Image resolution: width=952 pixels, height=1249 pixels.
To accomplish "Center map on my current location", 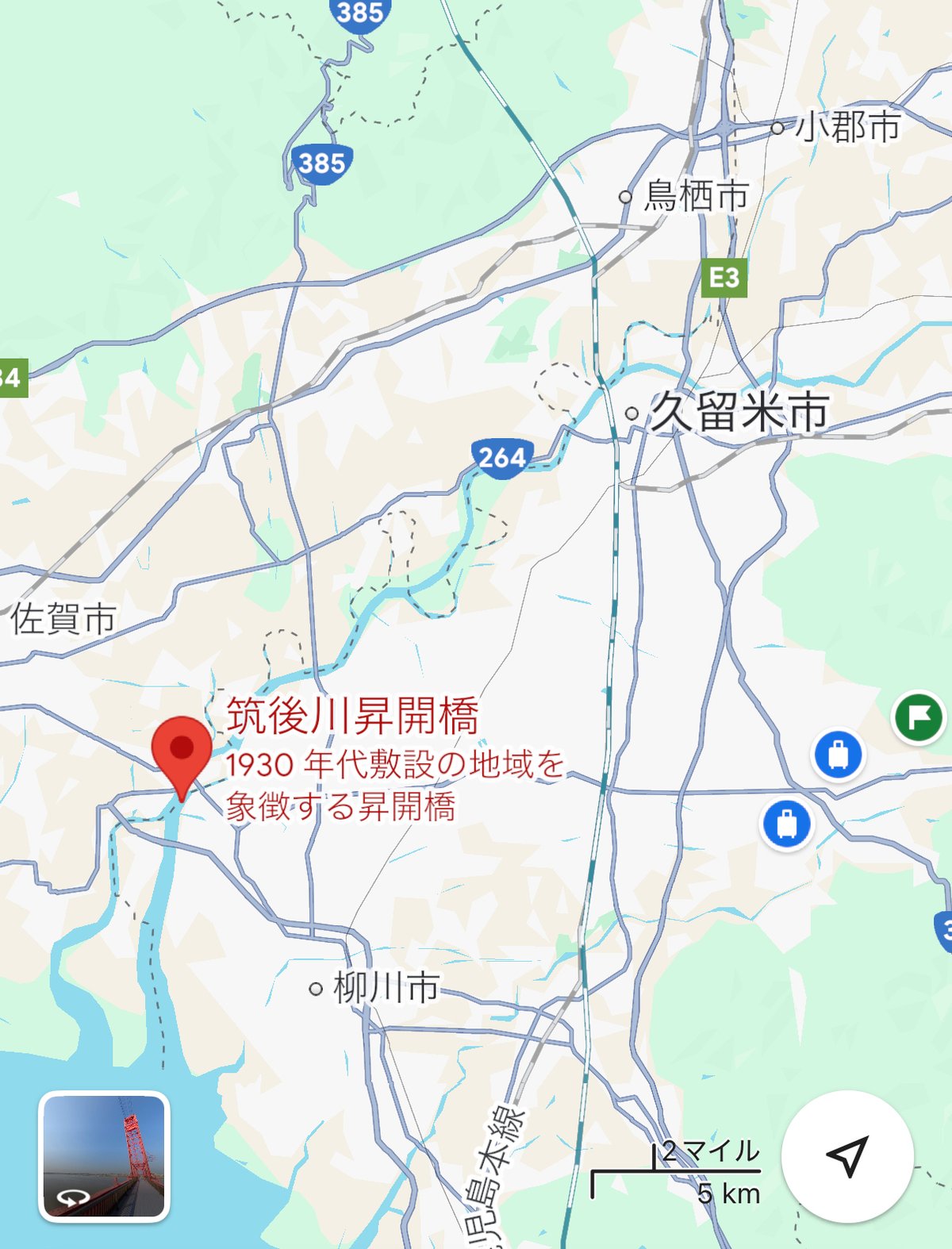I will click(847, 1156).
